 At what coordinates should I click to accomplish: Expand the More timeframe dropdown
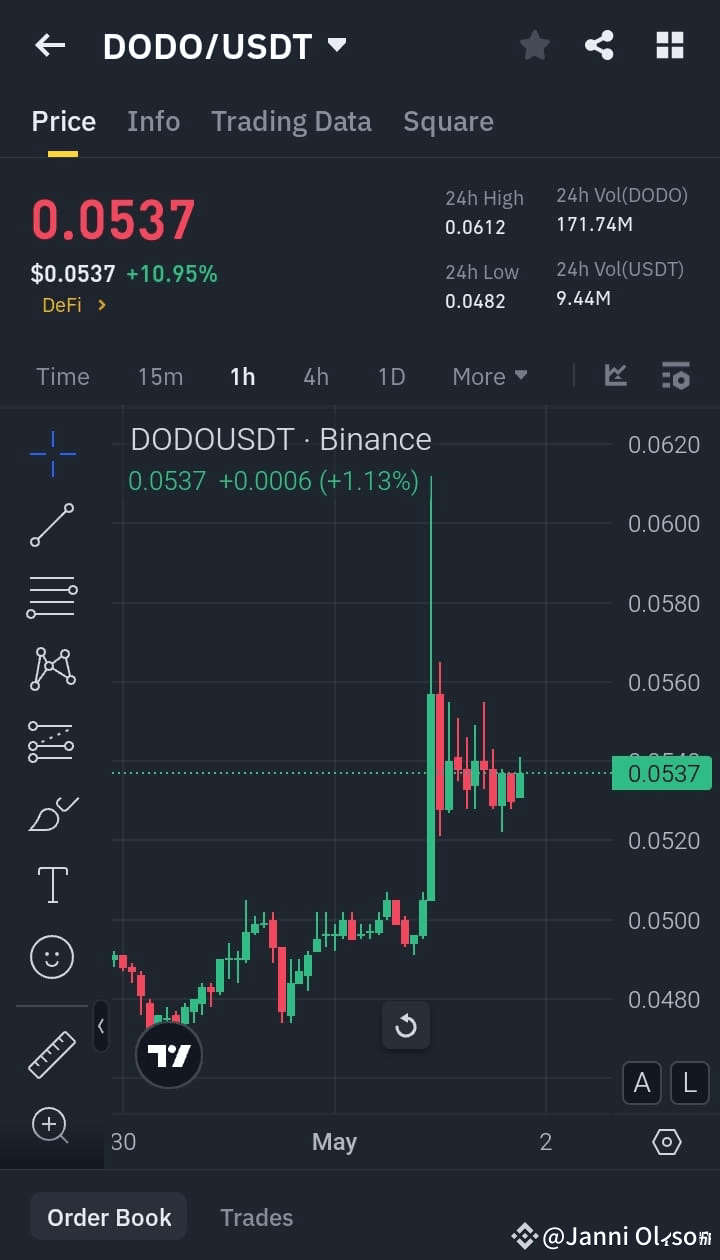(489, 376)
